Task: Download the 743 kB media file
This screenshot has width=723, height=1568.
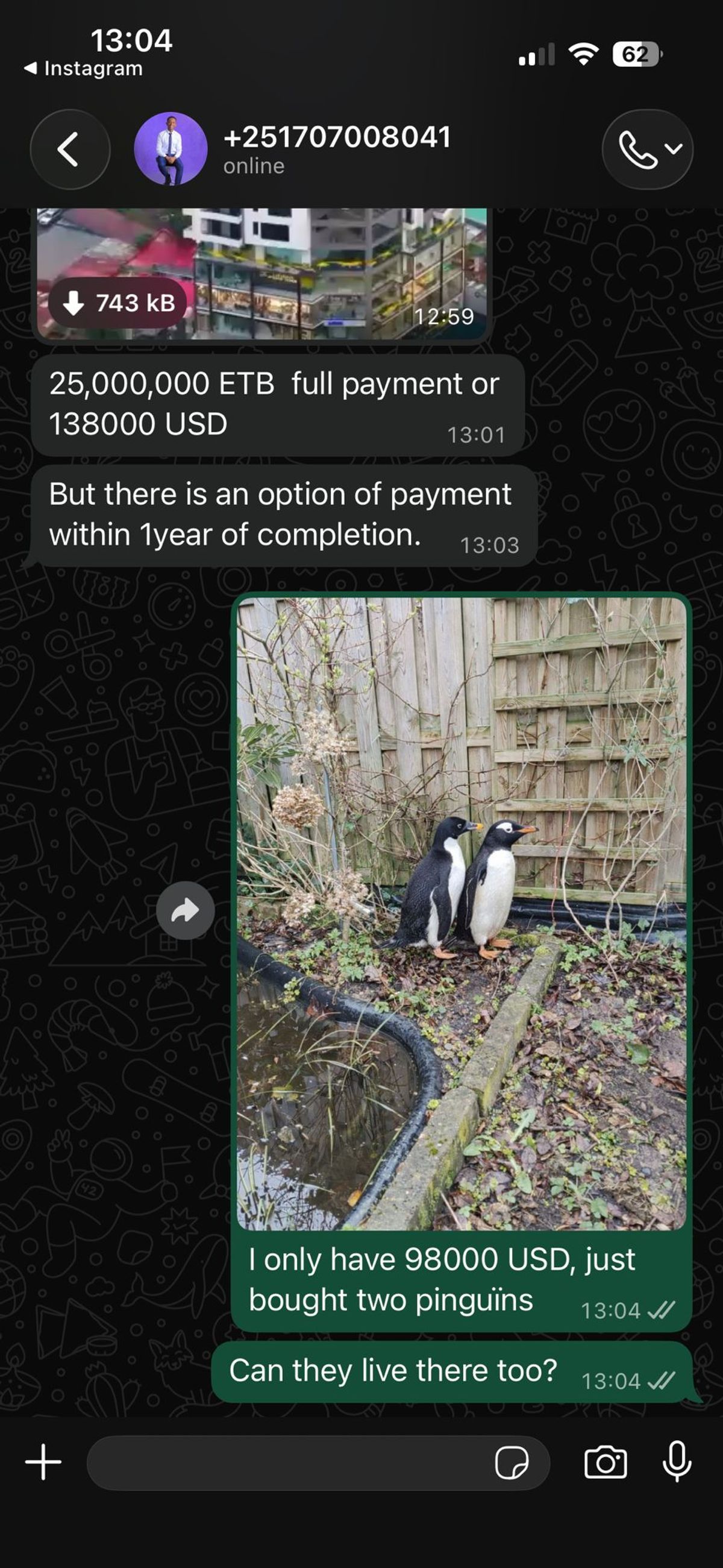Action: (x=118, y=303)
